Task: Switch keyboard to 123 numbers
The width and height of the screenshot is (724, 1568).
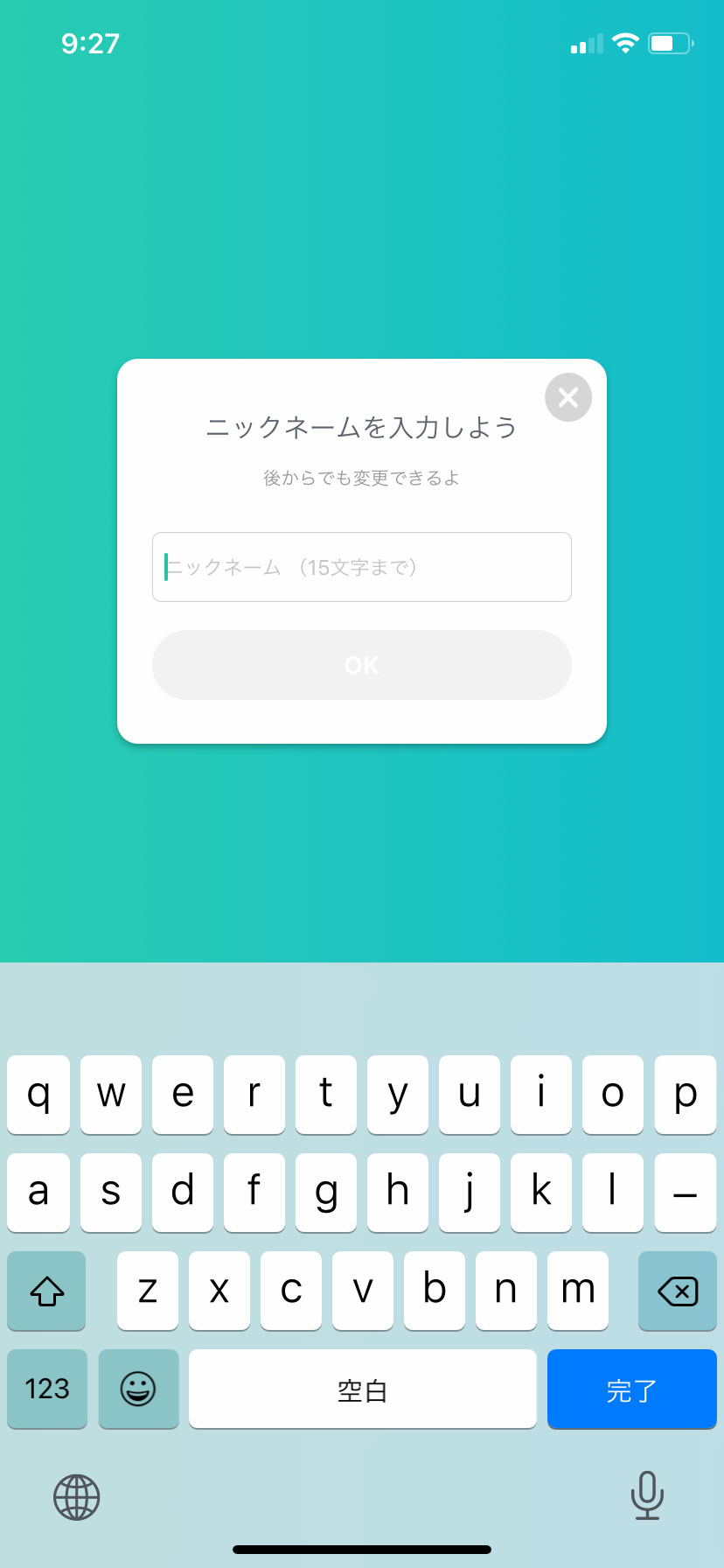Action: (47, 1389)
